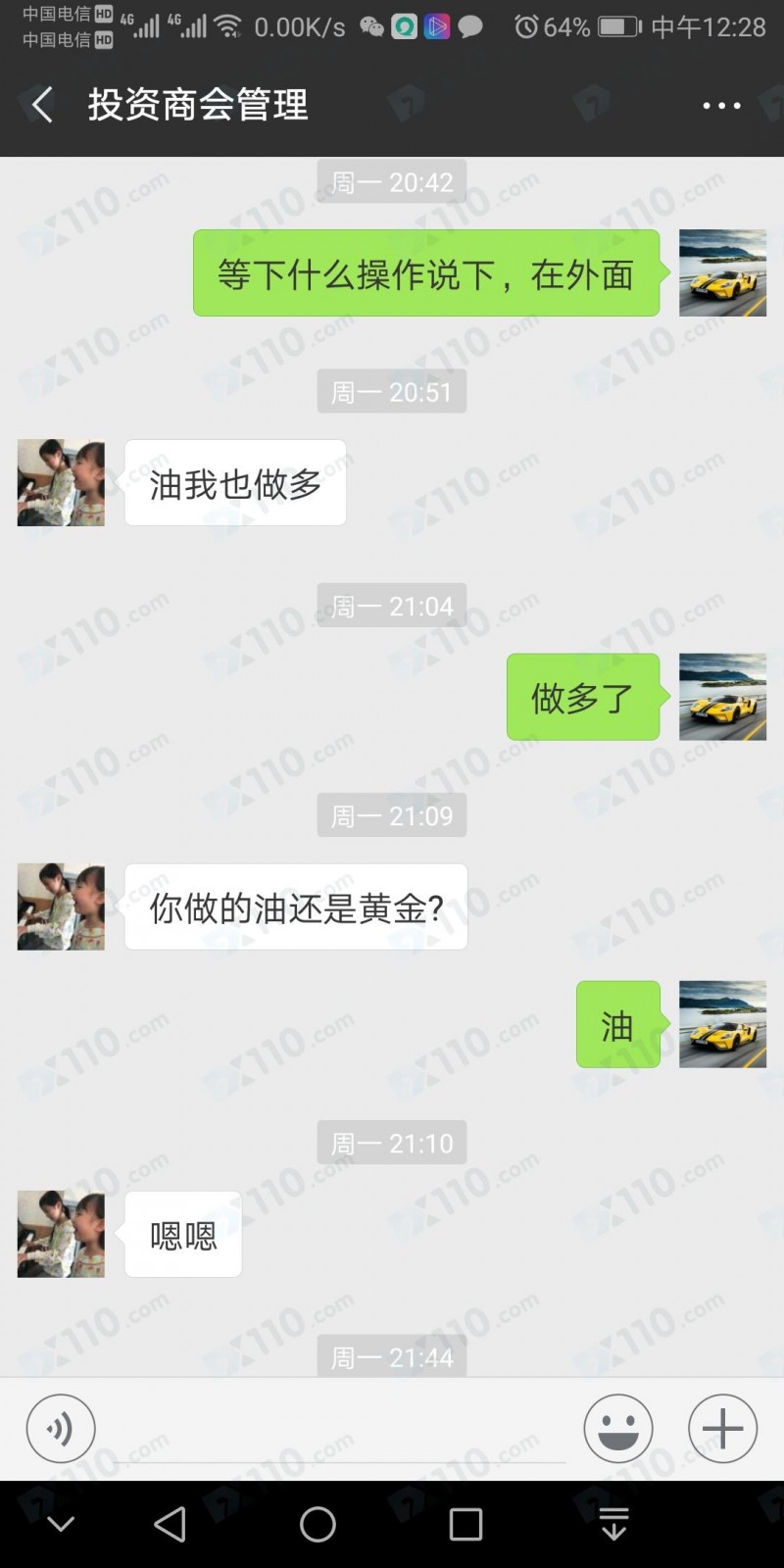Tap your yellow car avatar beside 做多了
The height and width of the screenshot is (1568, 784).
(x=722, y=698)
